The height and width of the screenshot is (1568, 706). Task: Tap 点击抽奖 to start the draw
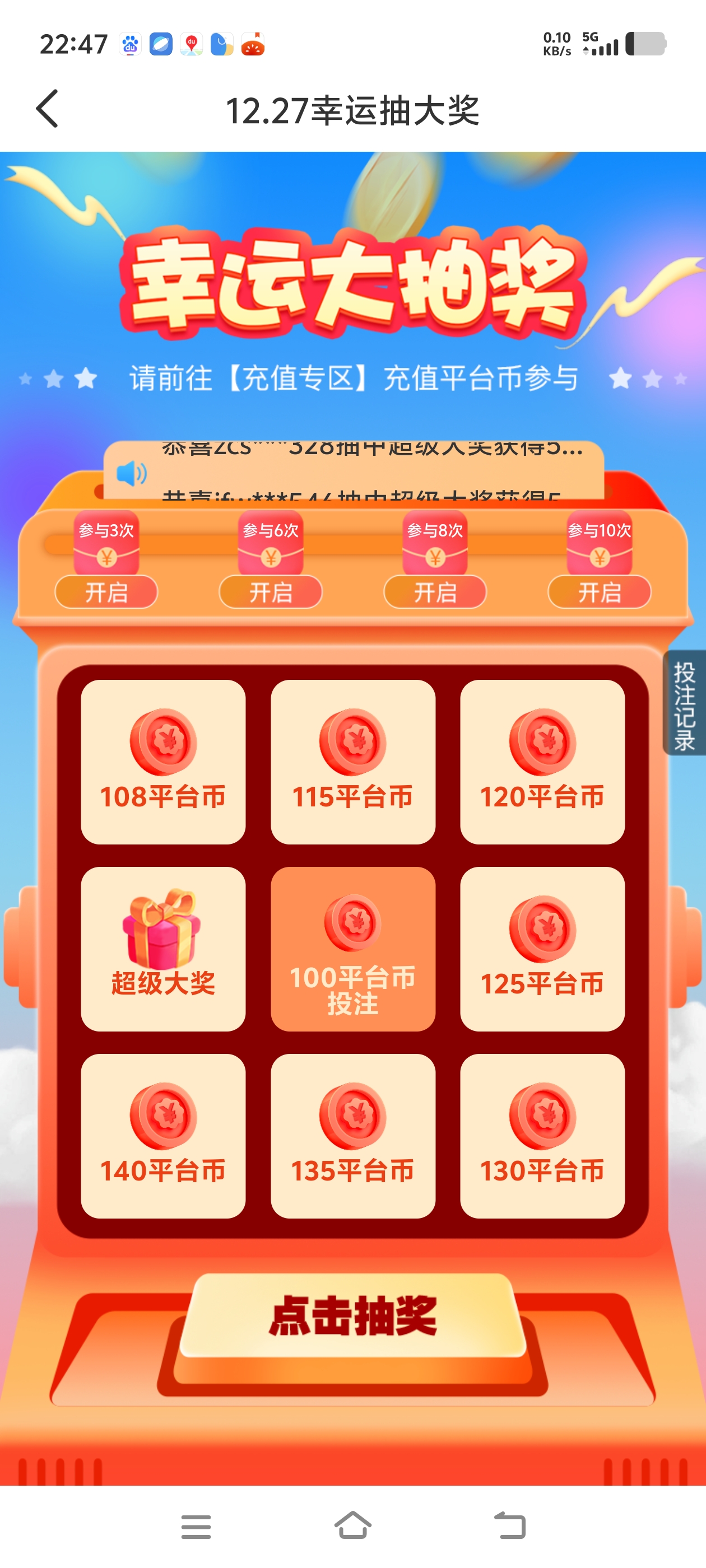(352, 1317)
